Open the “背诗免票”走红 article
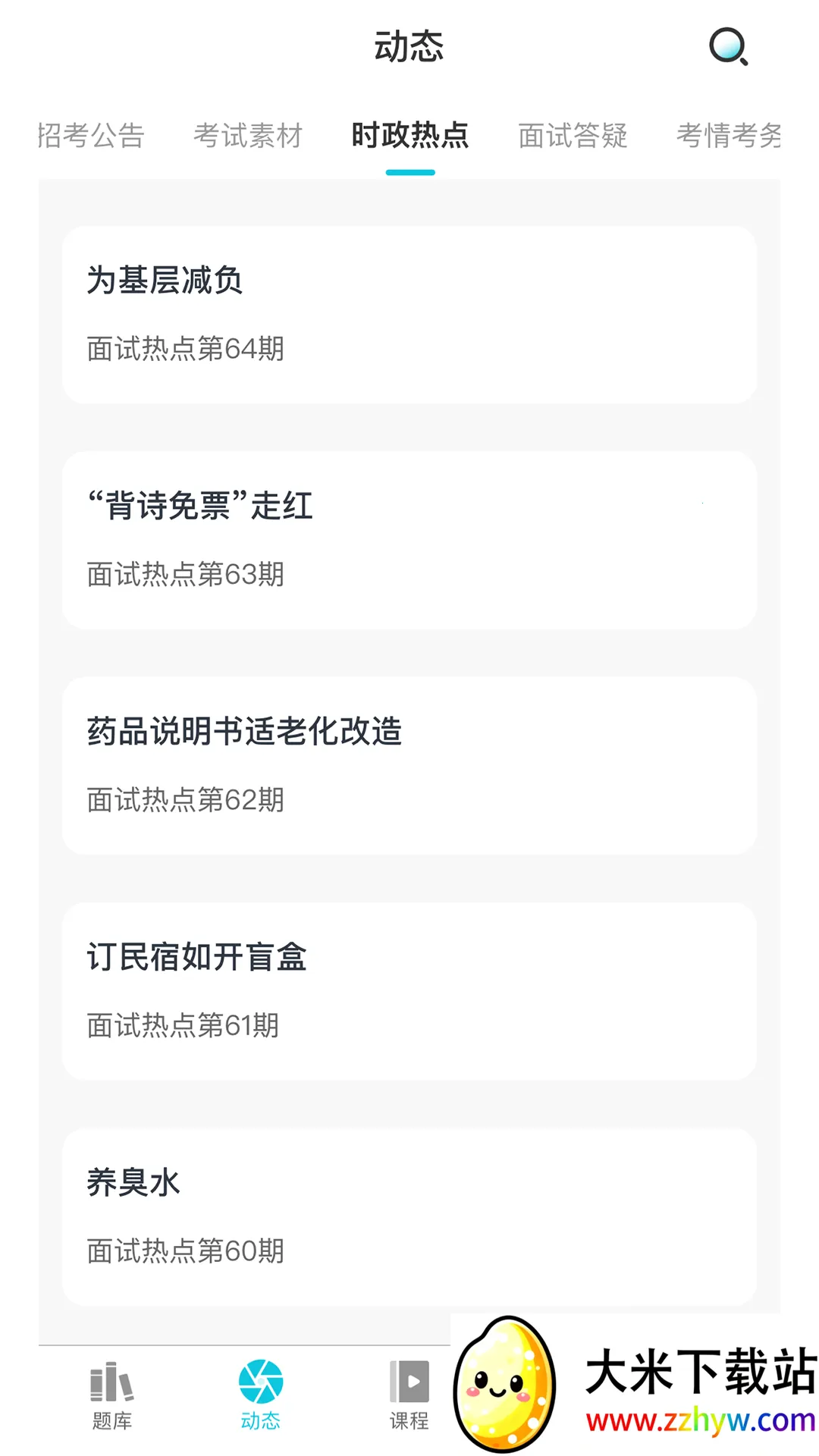Image resolution: width=819 pixels, height=1456 pixels. 409,540
